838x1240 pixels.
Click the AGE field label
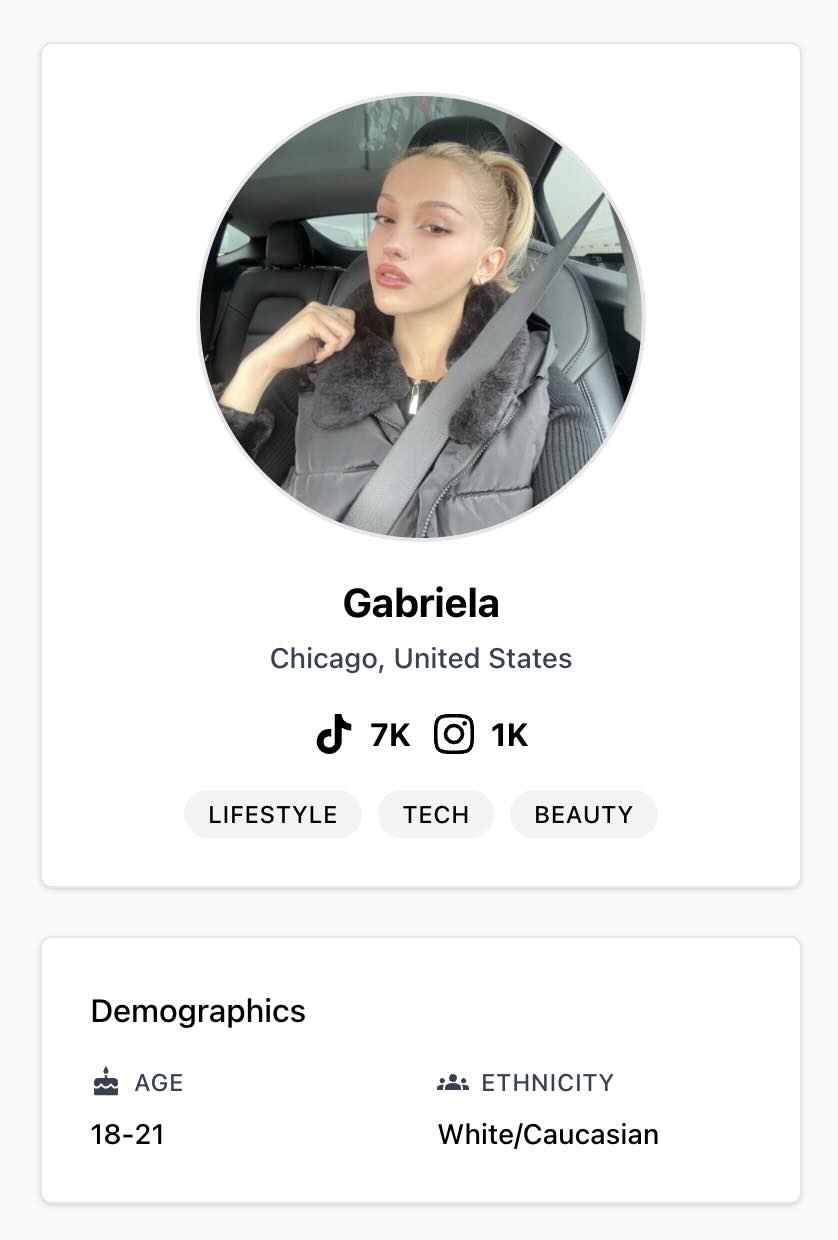[x=159, y=1082]
